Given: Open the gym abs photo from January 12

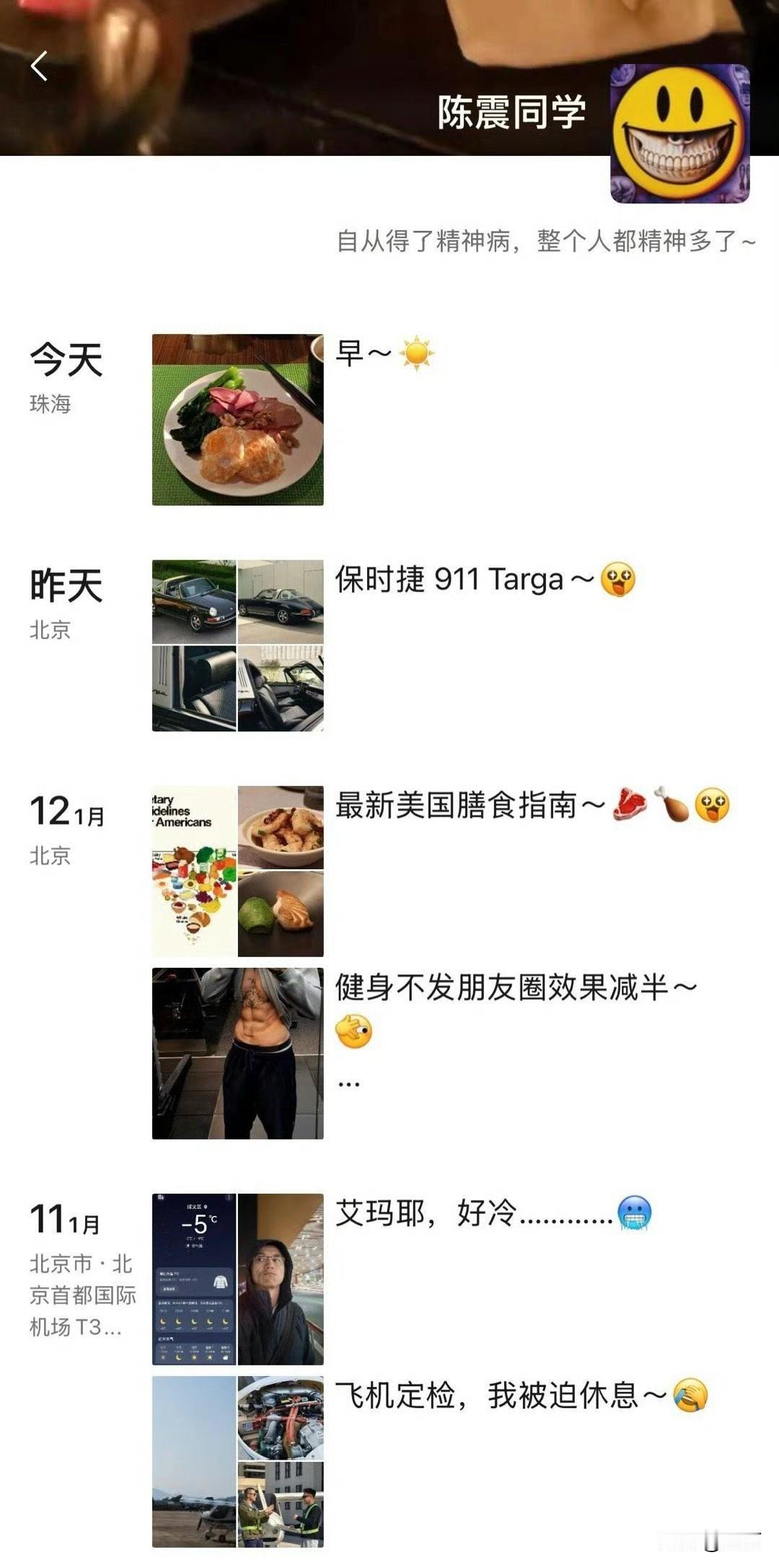Looking at the screenshot, I should tap(238, 1039).
